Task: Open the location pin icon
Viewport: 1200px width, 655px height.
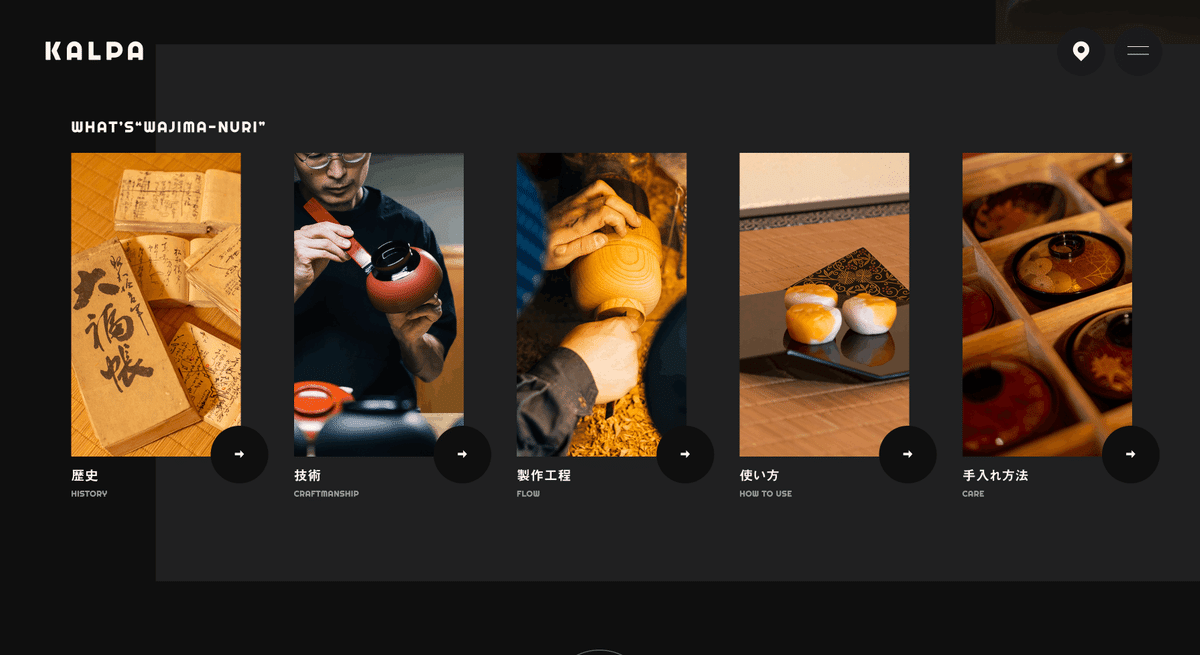Action: tap(1081, 51)
